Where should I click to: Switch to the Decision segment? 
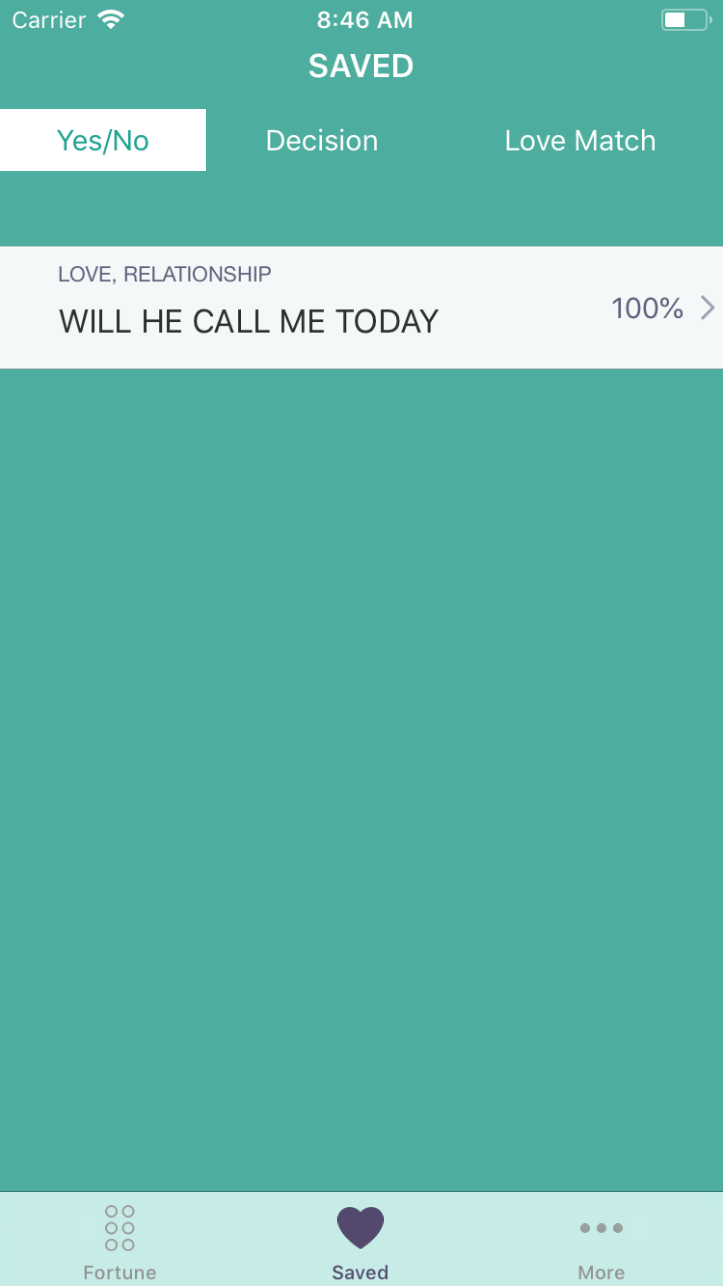point(322,140)
